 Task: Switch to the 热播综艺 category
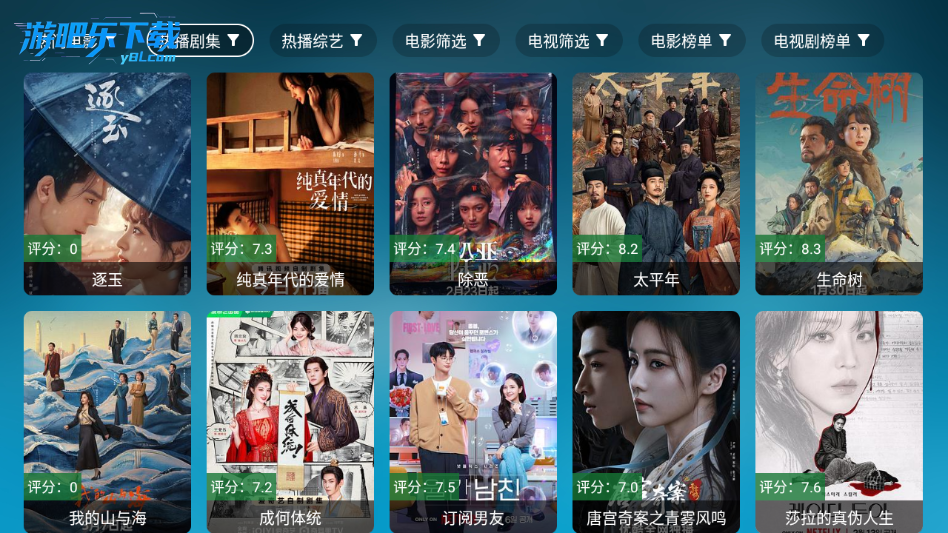[x=323, y=41]
